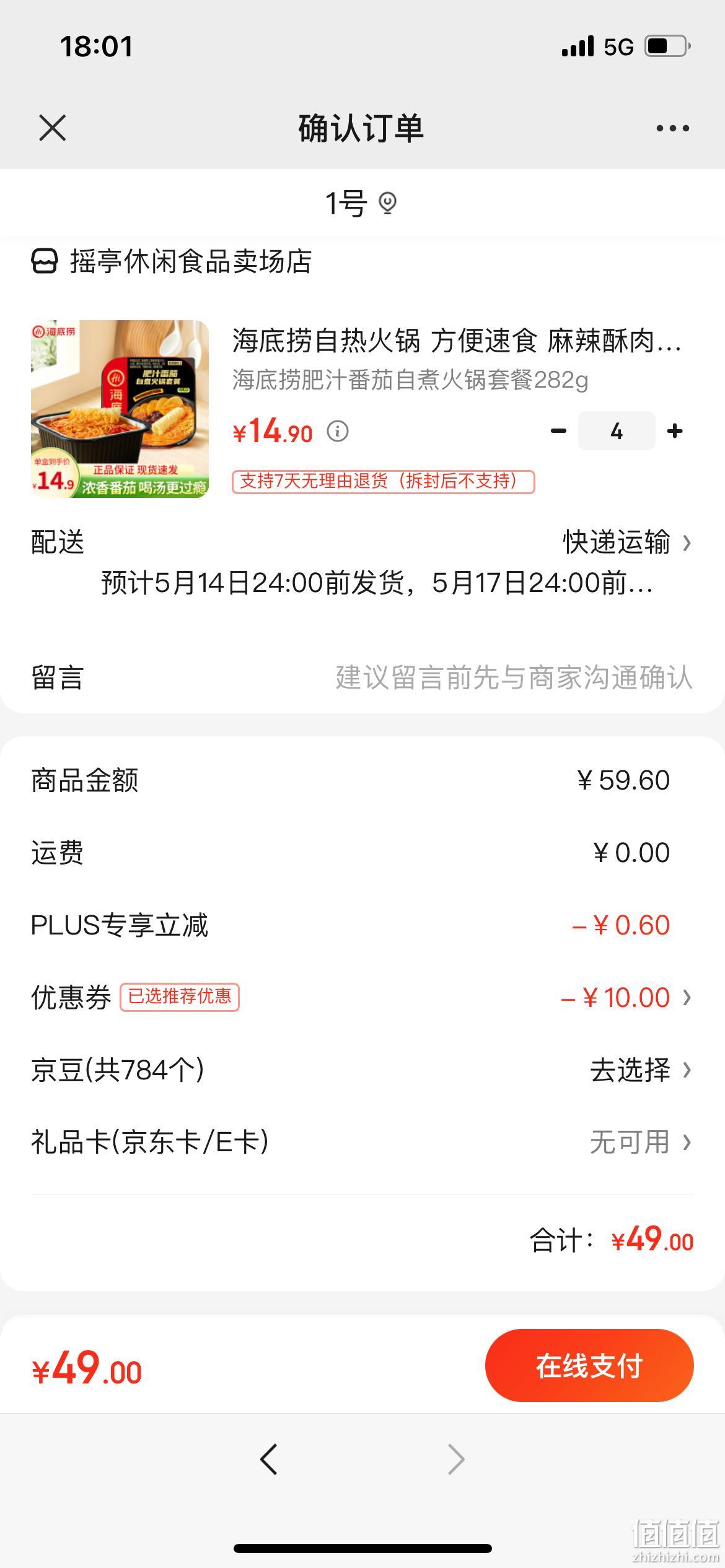Show price details via the info icon
725x1568 pixels.
tap(338, 431)
